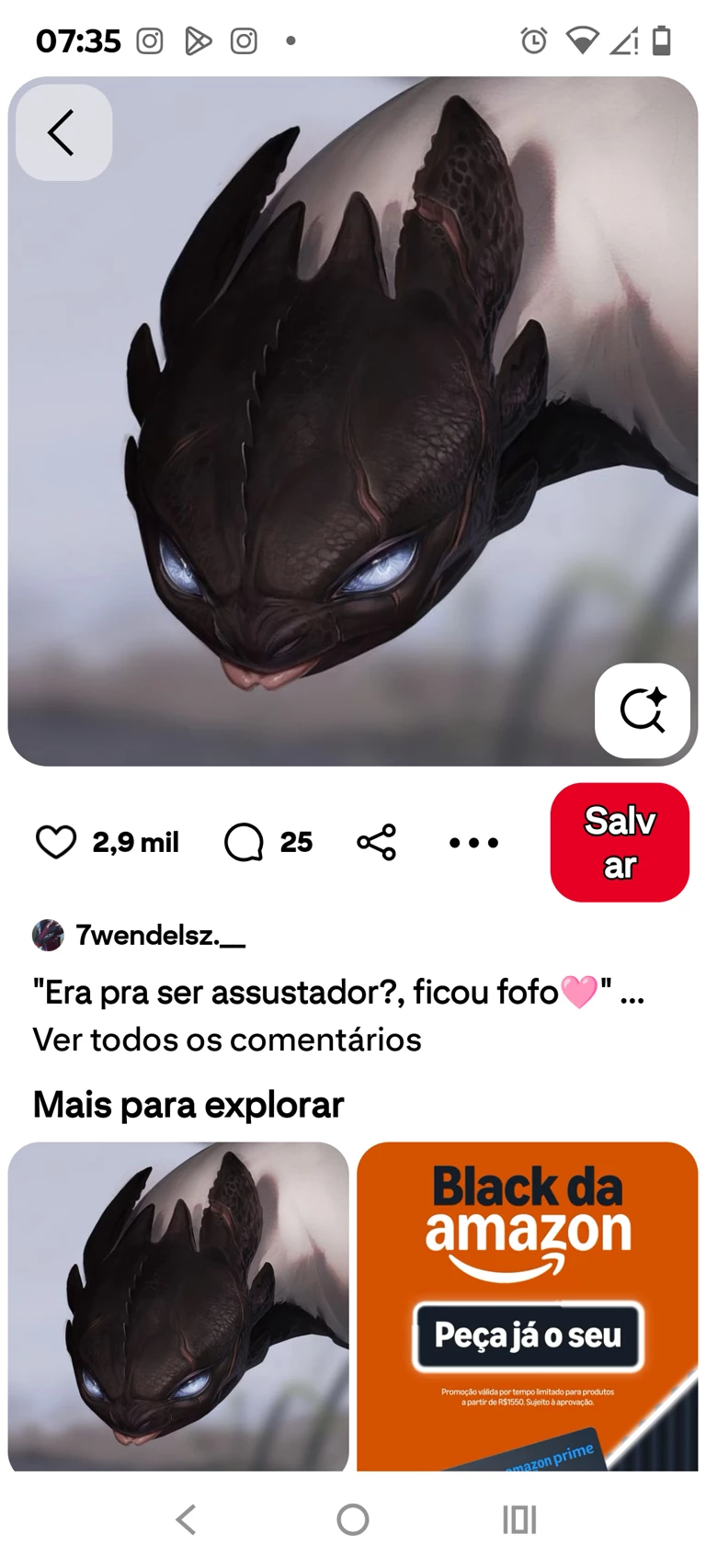Open visual search on the dragon image
The height and width of the screenshot is (1568, 706).
point(642,710)
